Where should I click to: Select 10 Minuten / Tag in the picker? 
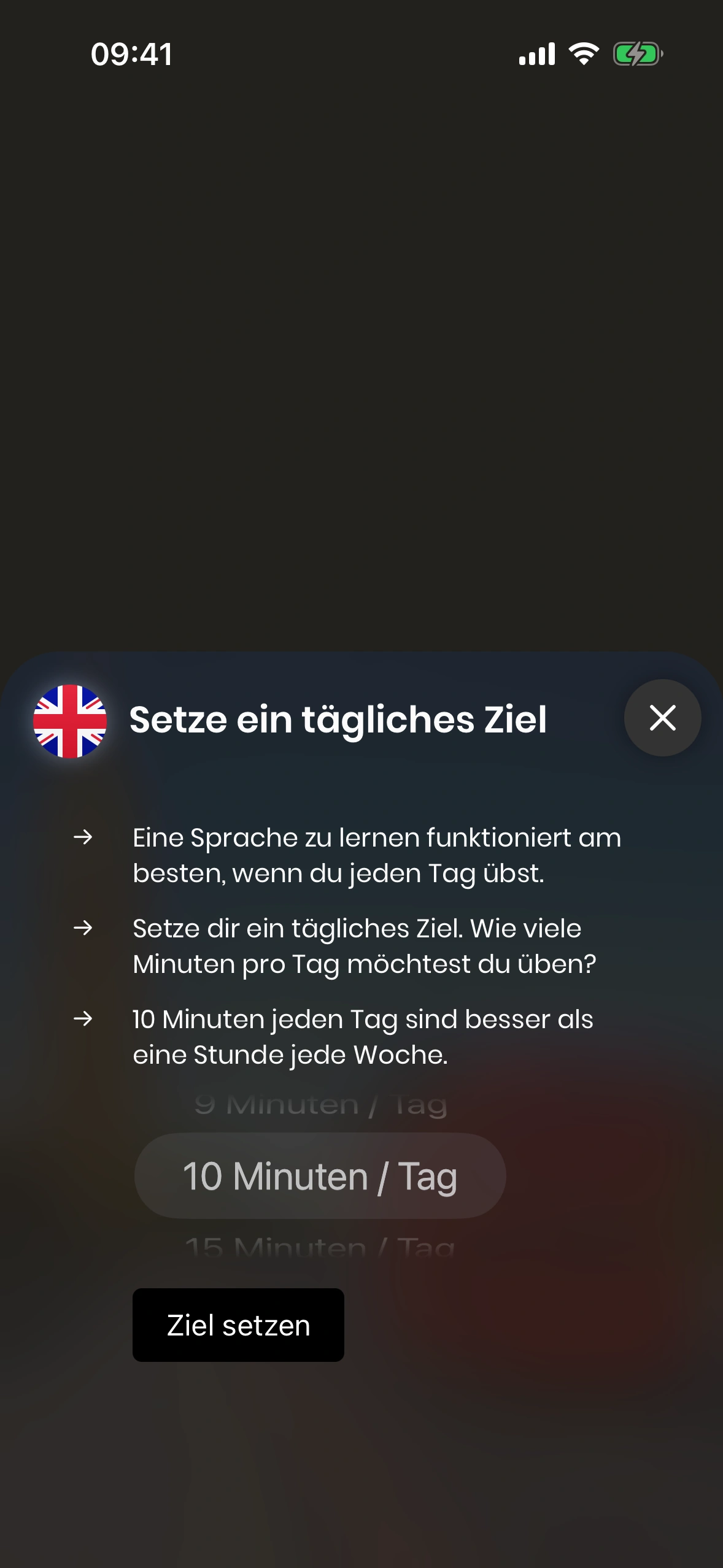320,1176
